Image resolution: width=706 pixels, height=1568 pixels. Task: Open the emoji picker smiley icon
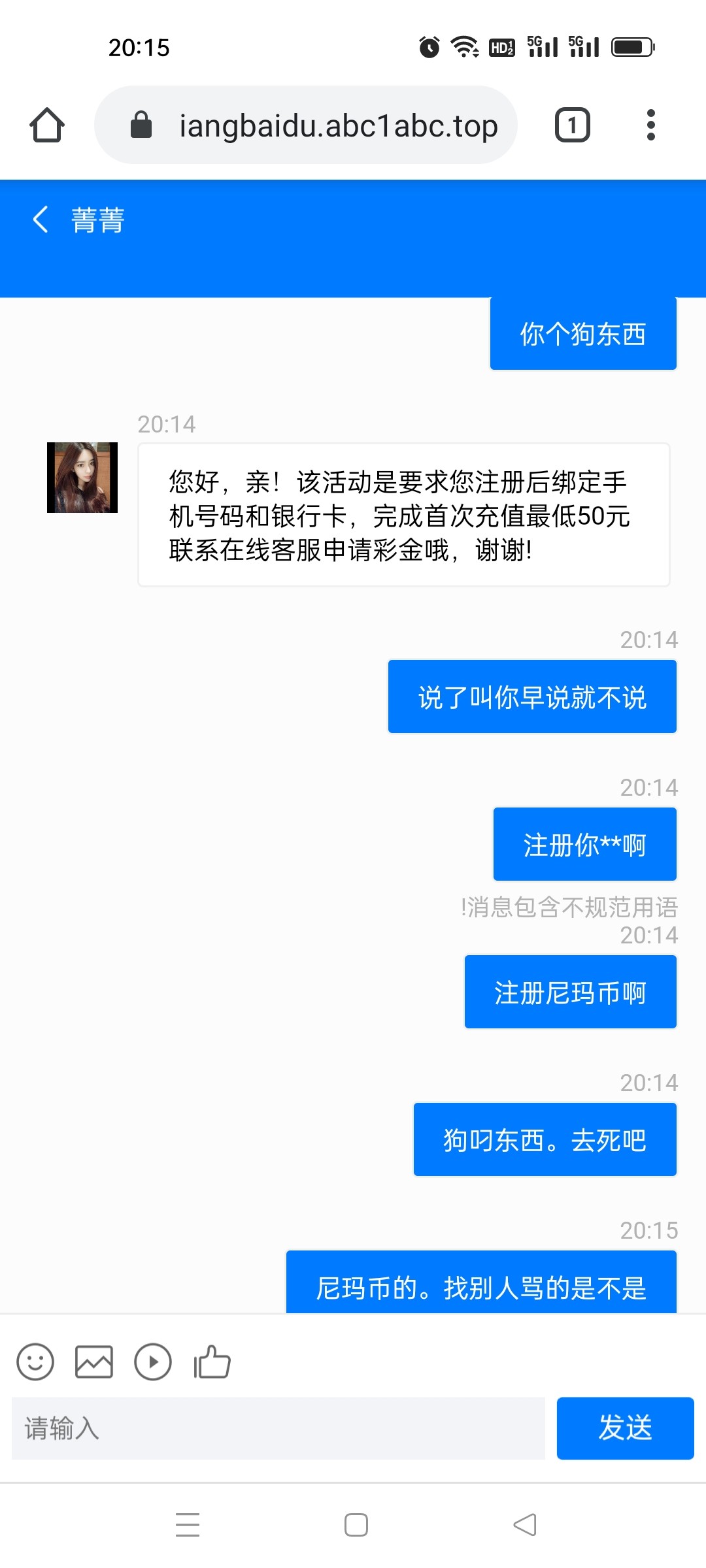click(x=36, y=1362)
